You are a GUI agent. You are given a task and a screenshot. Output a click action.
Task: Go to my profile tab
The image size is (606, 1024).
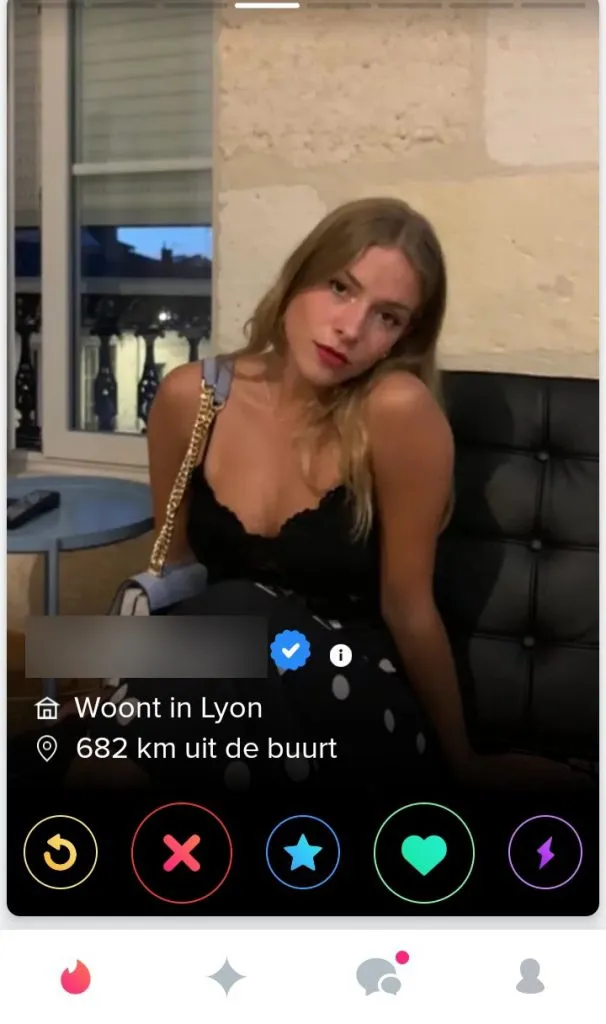coord(530,977)
